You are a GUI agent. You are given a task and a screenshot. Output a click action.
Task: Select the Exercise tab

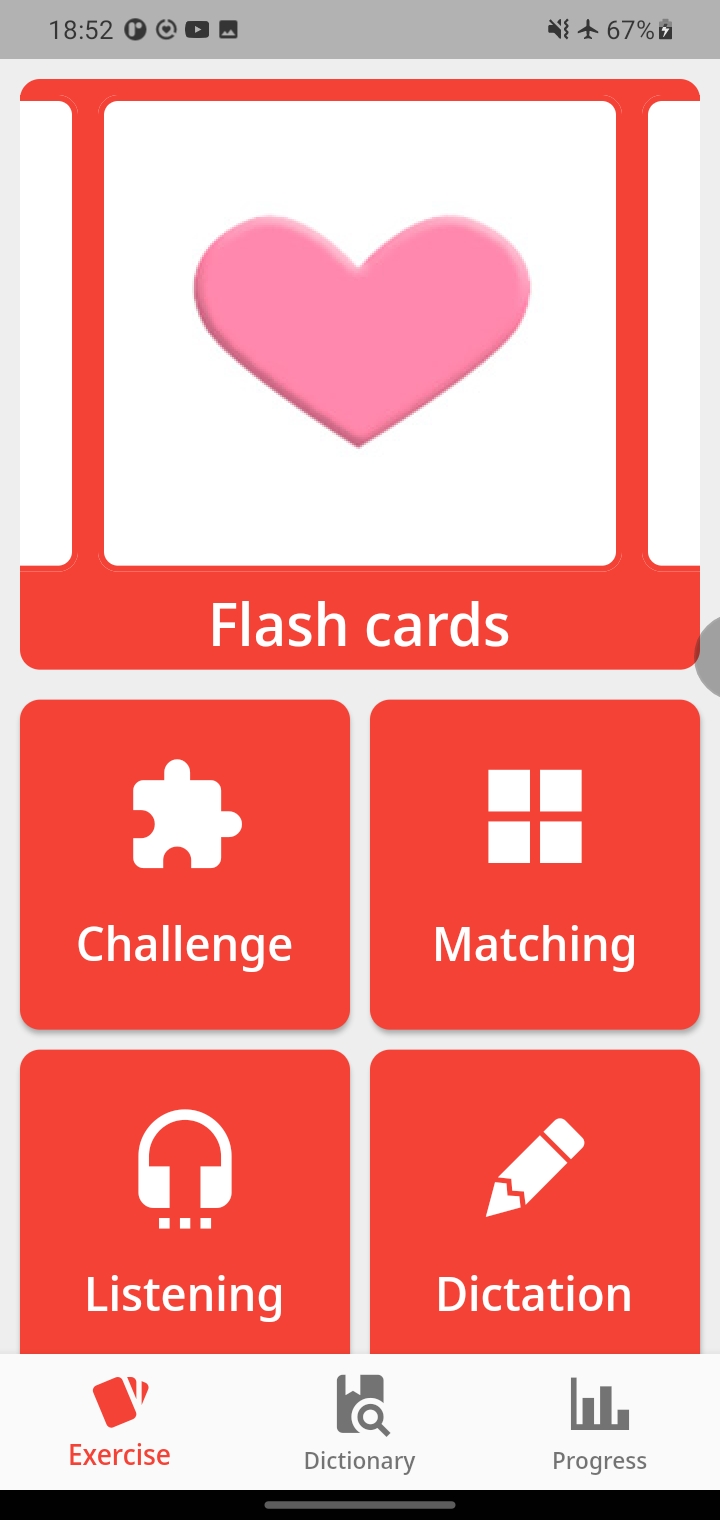(119, 1422)
